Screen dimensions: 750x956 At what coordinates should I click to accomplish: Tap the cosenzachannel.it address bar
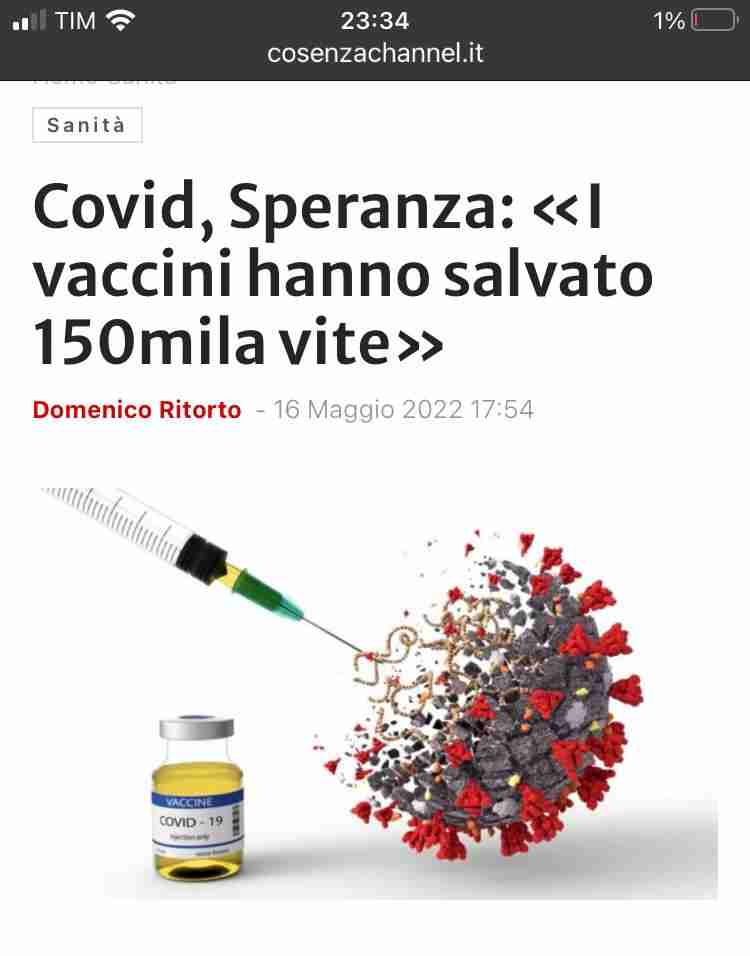[x=375, y=53]
